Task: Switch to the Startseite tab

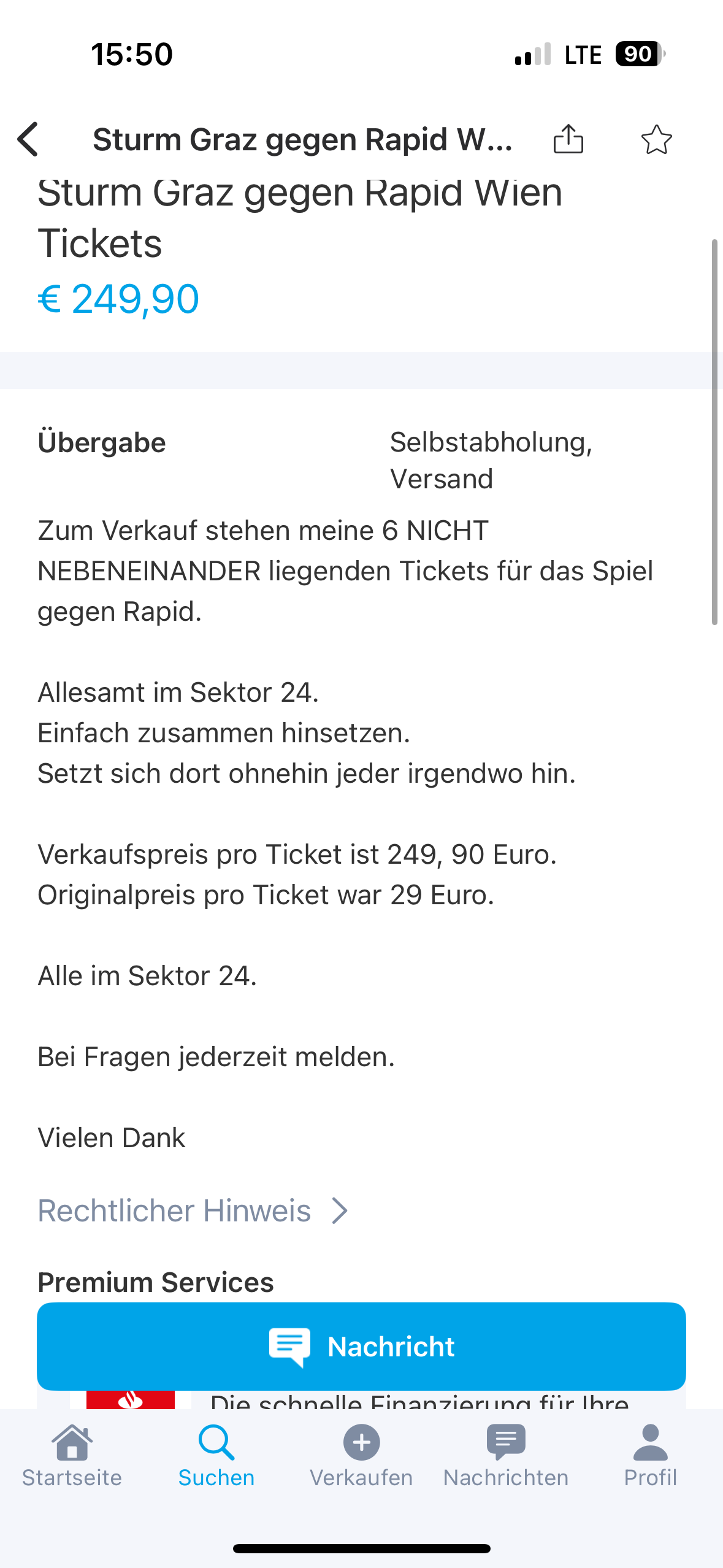Action: [72, 1456]
